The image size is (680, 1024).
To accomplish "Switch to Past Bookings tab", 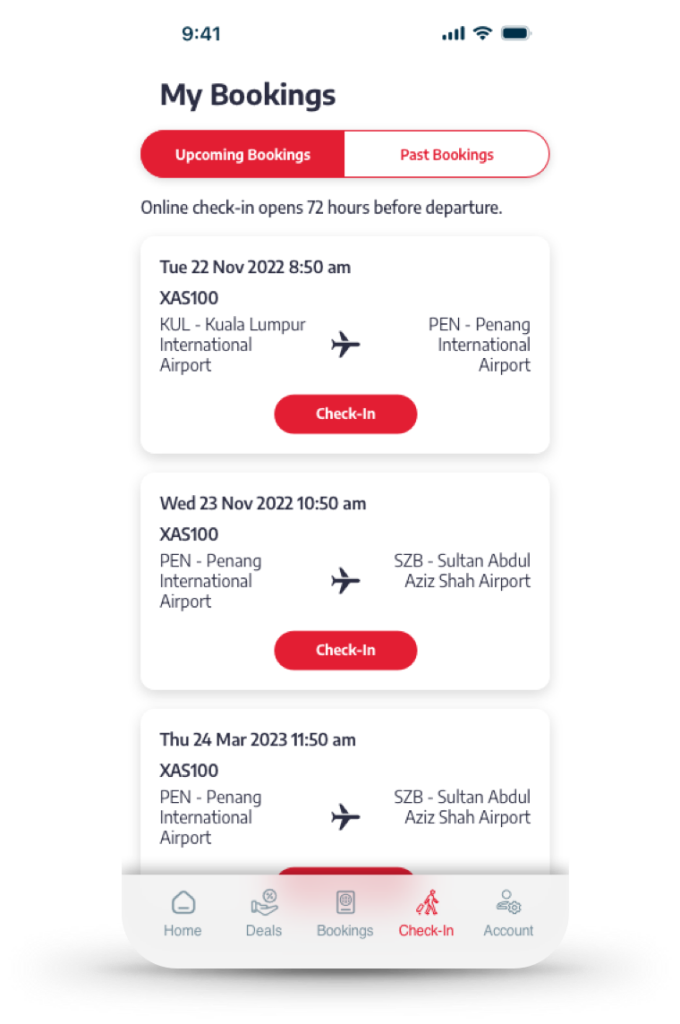I will click(446, 155).
